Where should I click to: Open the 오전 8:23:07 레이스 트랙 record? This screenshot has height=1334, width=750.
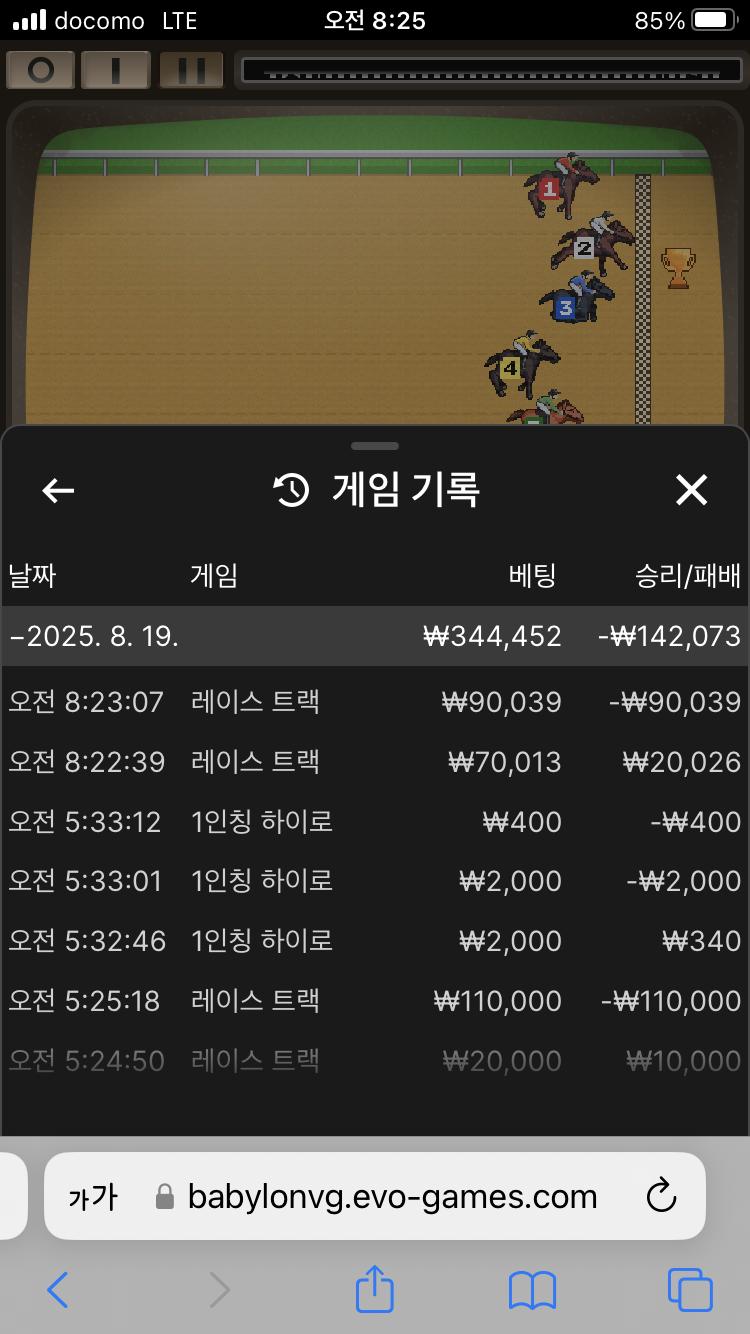click(x=375, y=702)
